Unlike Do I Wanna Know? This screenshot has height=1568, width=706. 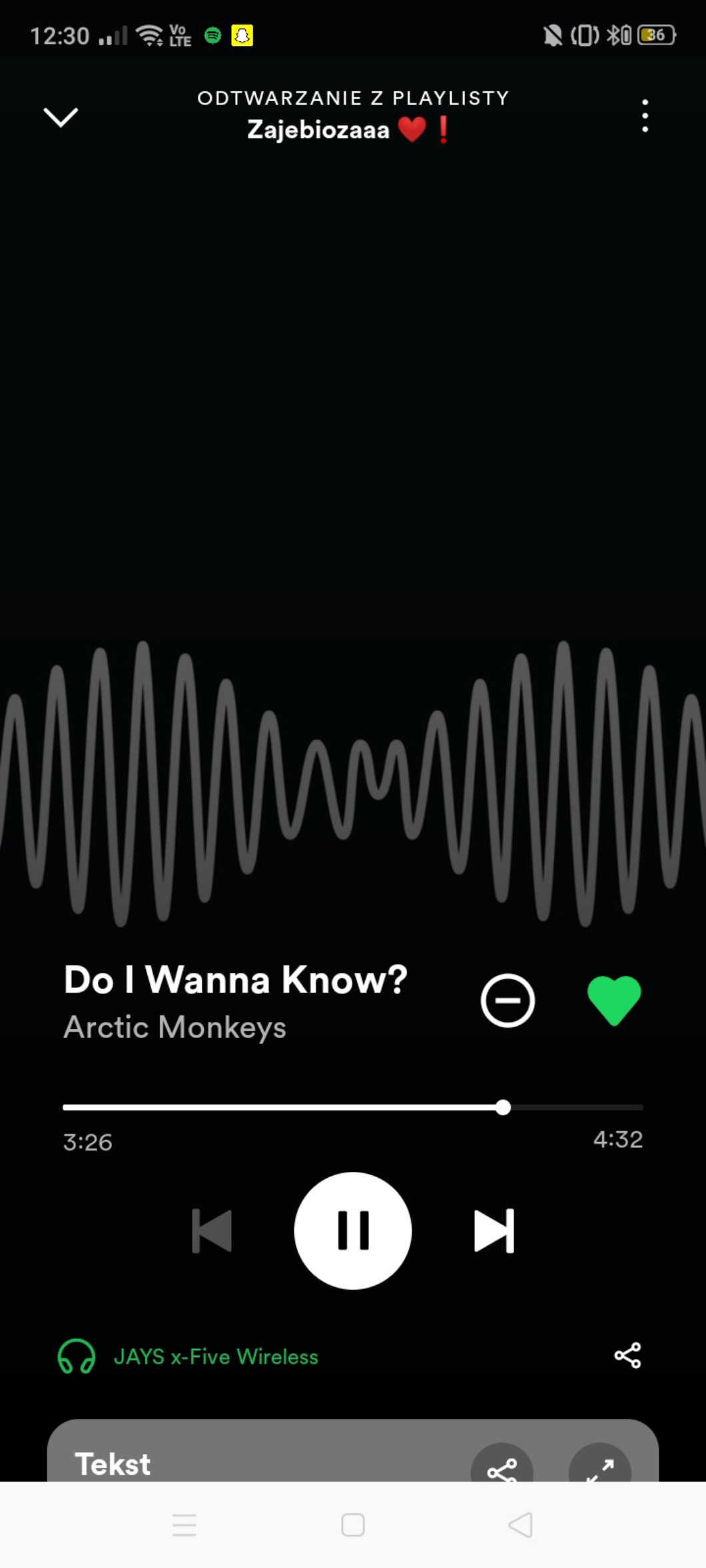coord(614,1001)
